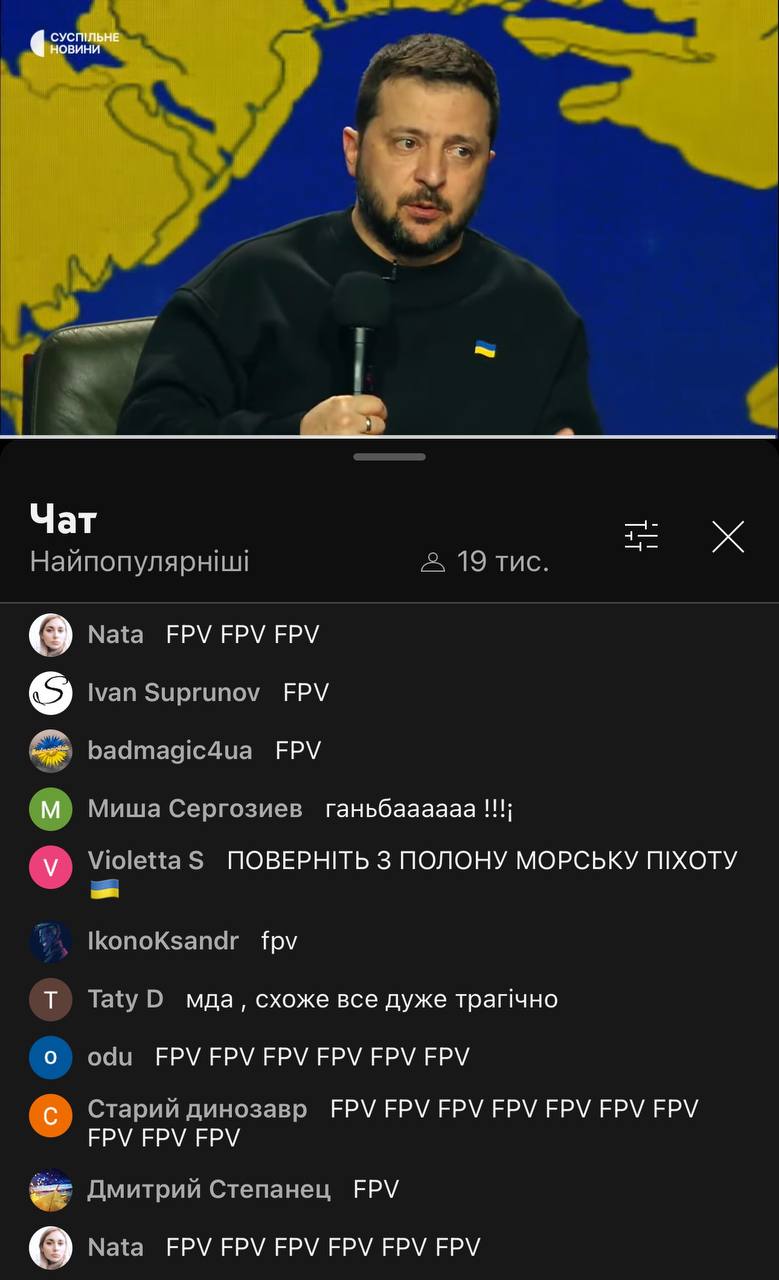Select Ivan Suprunov's FPV message
The width and height of the screenshot is (779, 1280).
click(306, 693)
